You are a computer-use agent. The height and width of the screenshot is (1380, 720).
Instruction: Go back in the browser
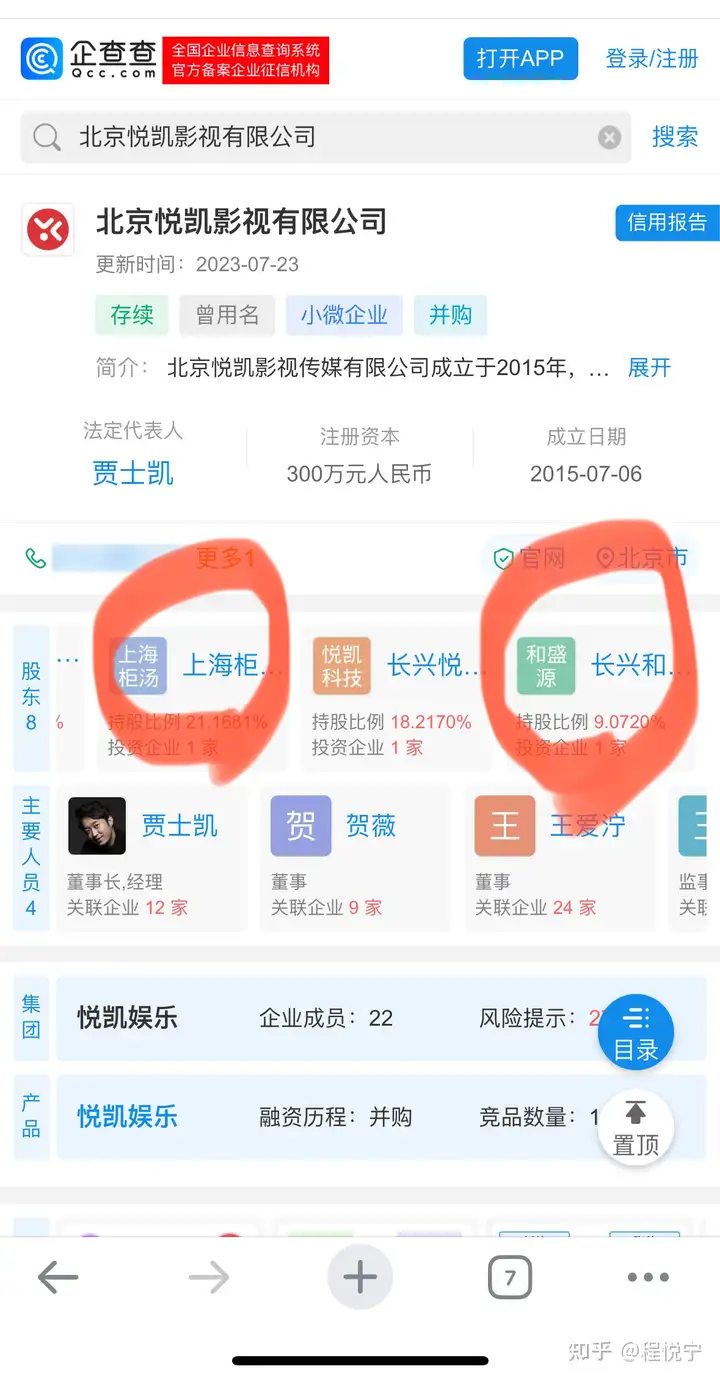(57, 1277)
